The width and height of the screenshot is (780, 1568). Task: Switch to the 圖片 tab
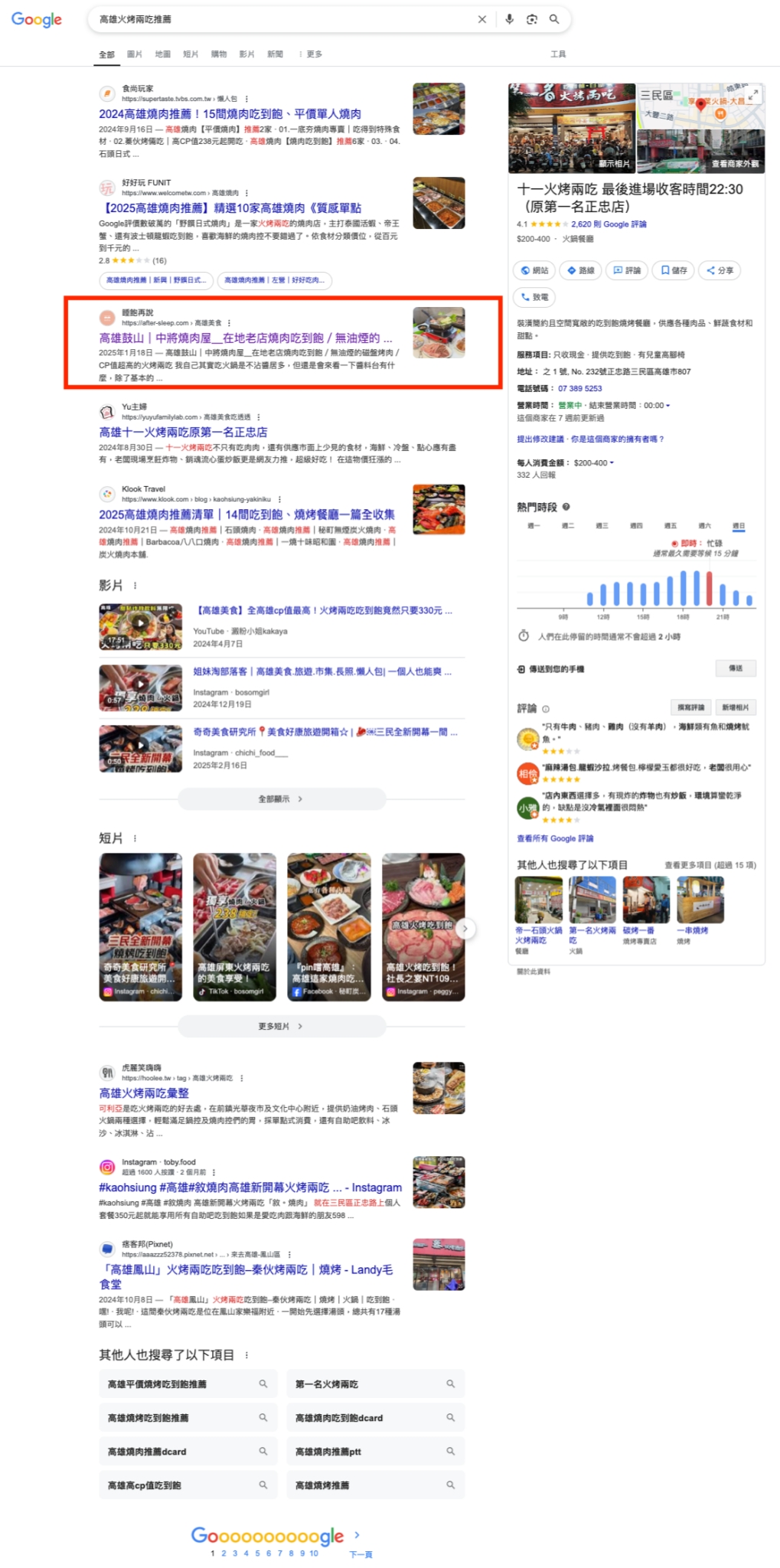(x=135, y=54)
